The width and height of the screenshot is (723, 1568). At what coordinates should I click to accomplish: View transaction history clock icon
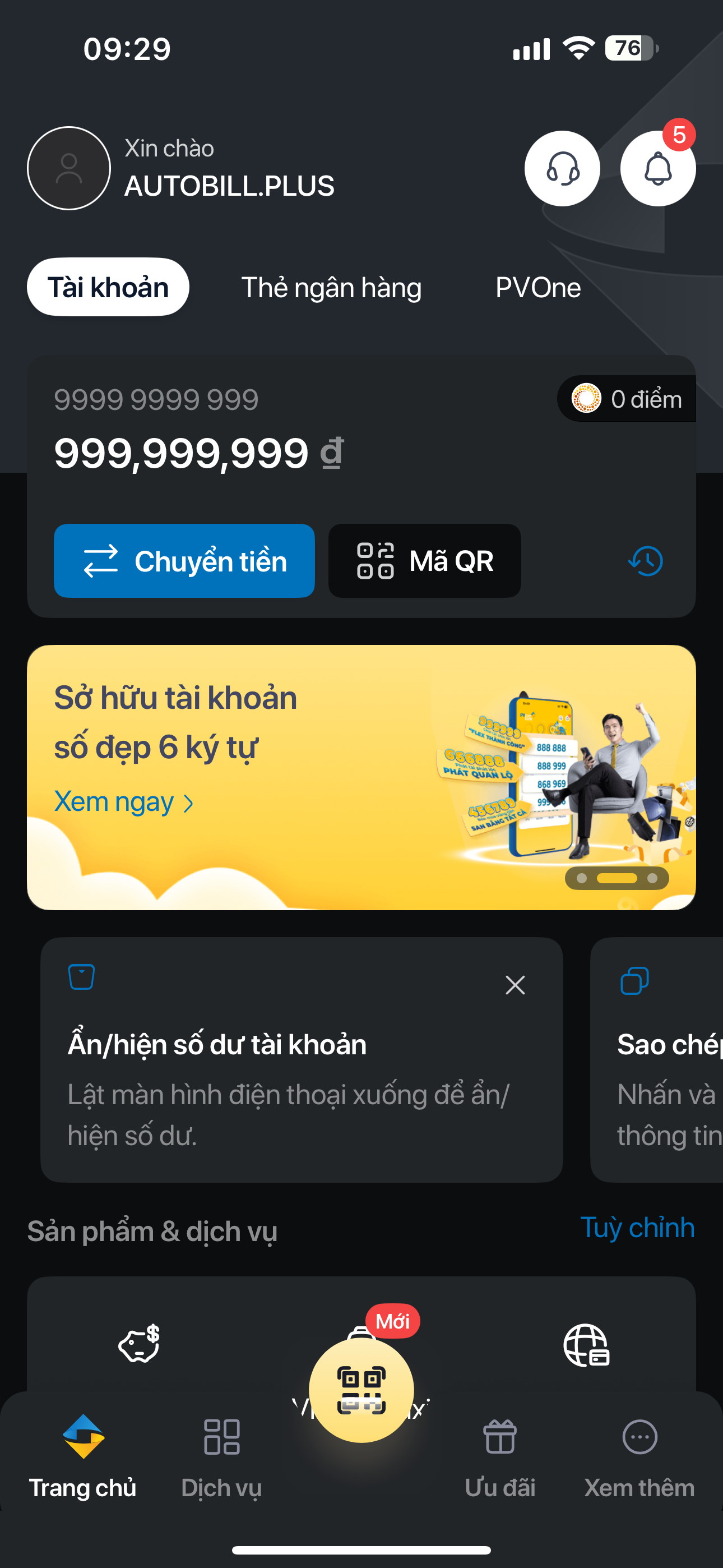(645, 561)
